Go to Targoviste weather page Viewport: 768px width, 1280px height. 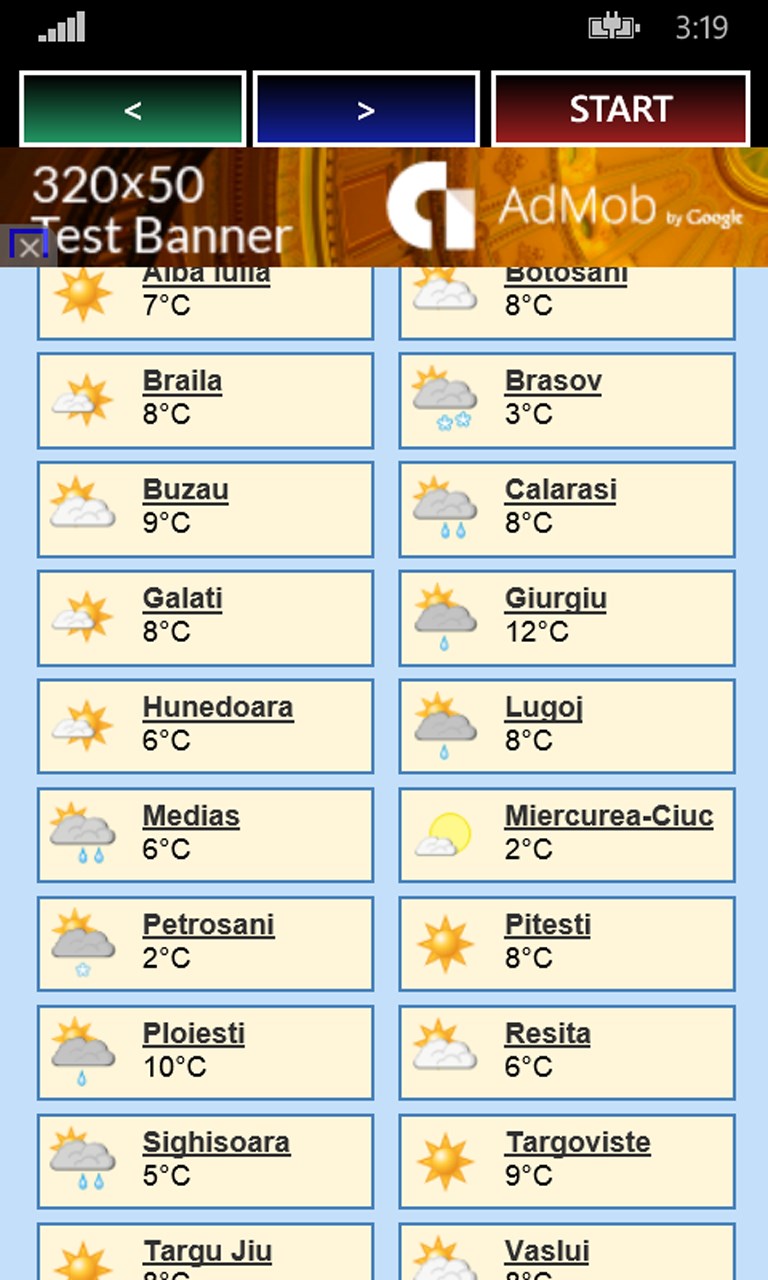577,1144
